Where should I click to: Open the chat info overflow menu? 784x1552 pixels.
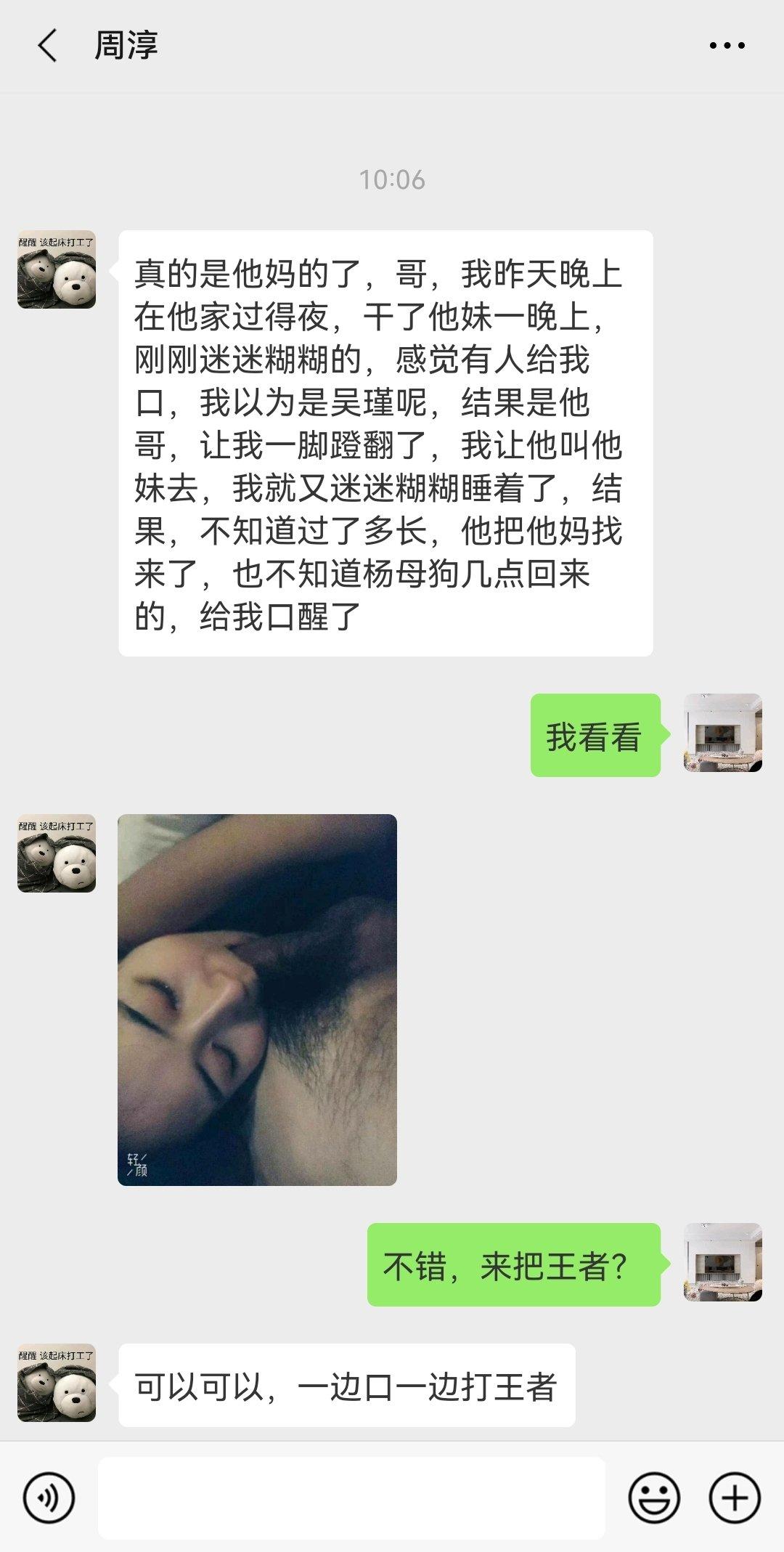click(727, 46)
